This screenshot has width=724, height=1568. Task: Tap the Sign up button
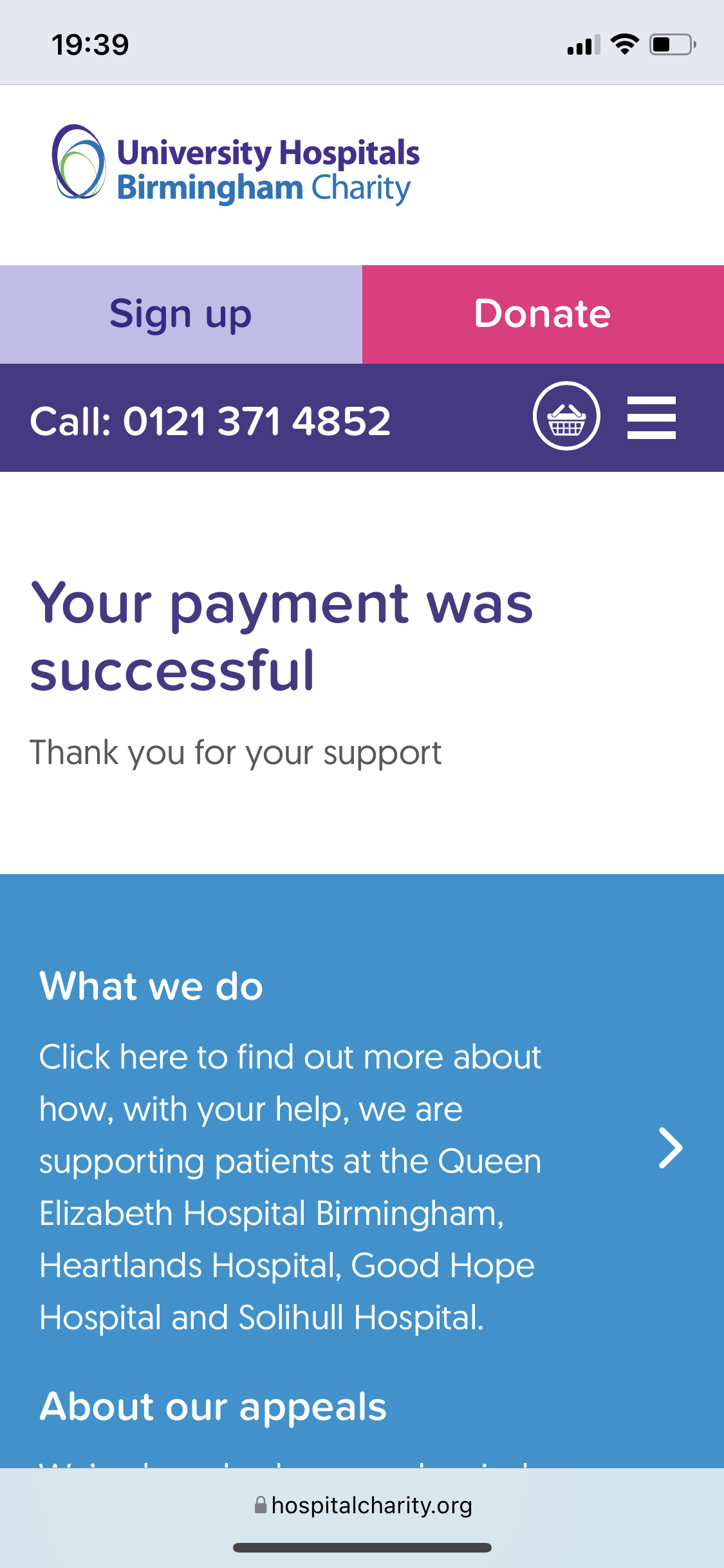pyautogui.click(x=181, y=314)
